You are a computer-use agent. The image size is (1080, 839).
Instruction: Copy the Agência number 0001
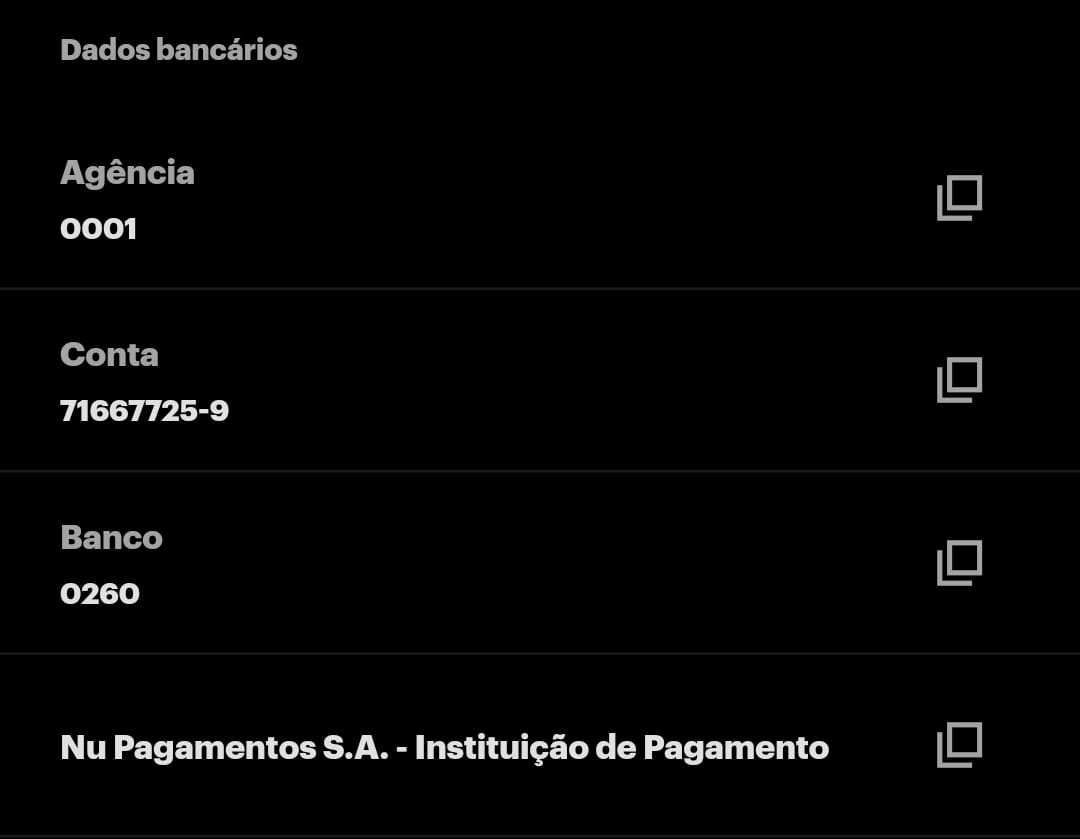[x=959, y=198]
